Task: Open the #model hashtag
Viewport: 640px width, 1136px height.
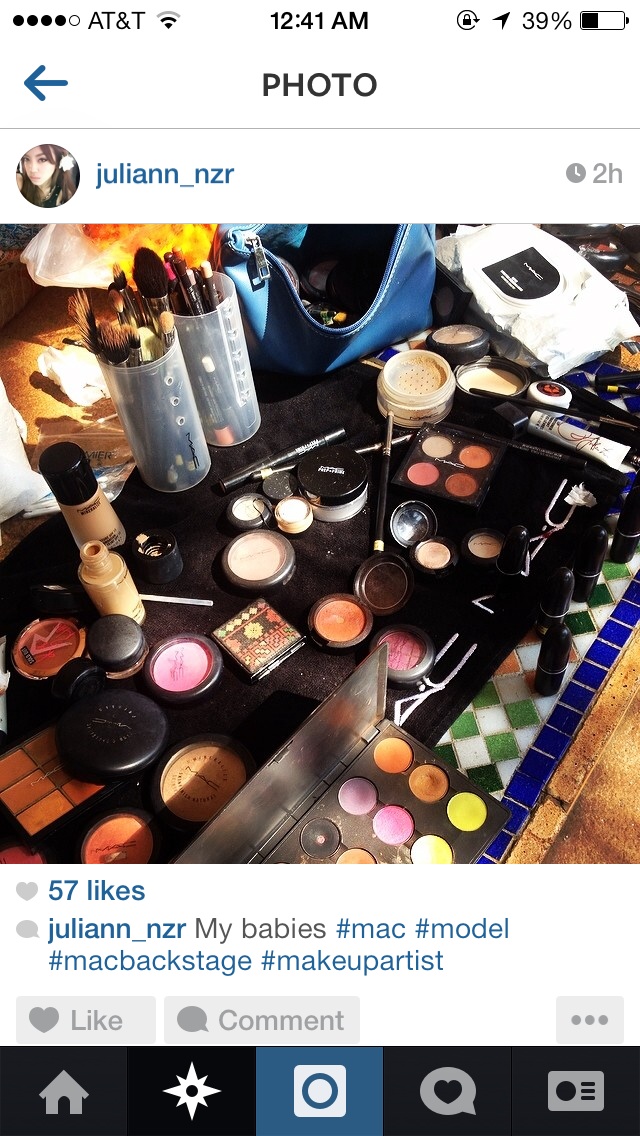Action: click(462, 929)
